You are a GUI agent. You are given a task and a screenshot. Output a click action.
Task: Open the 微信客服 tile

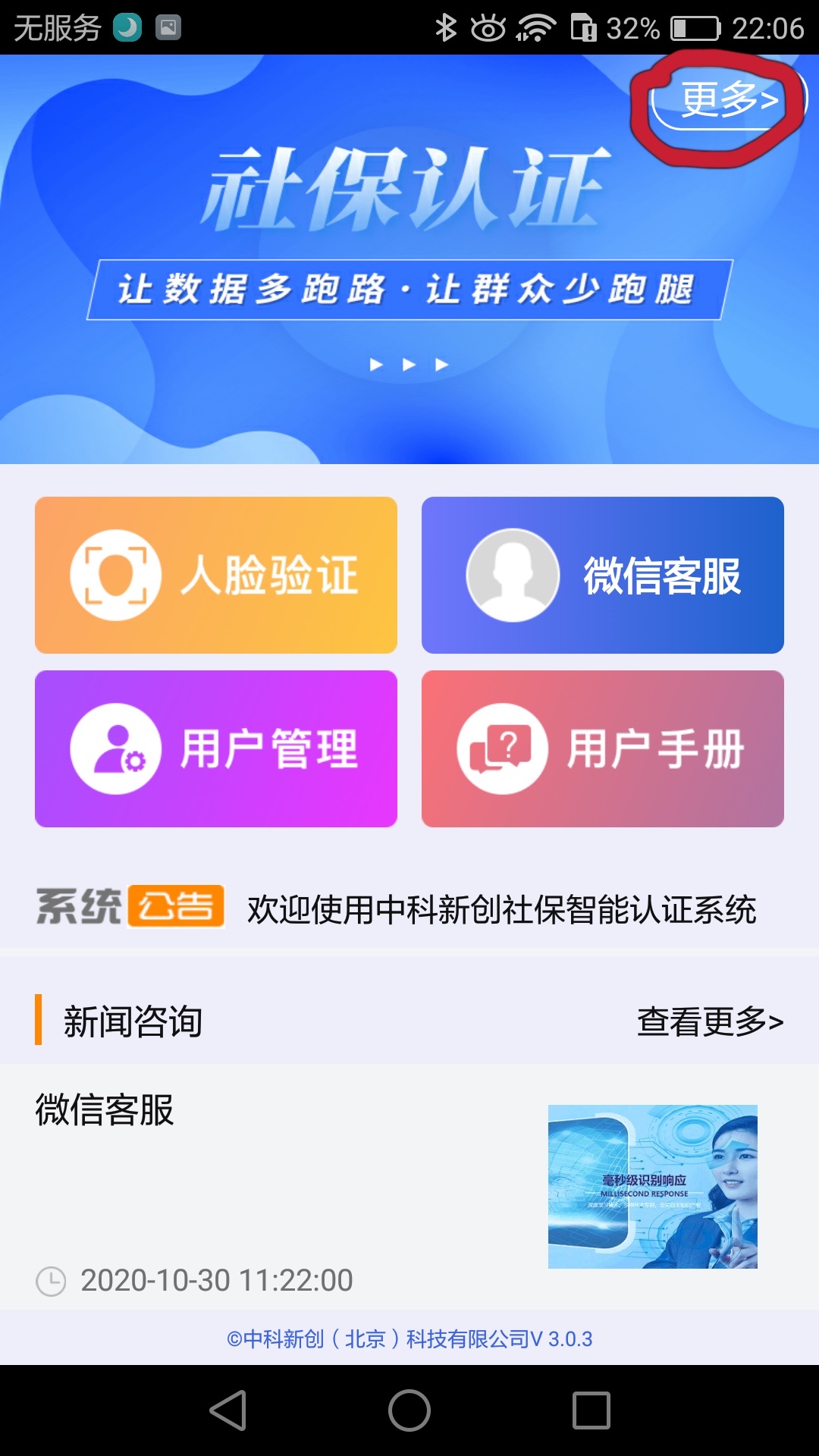pos(602,575)
